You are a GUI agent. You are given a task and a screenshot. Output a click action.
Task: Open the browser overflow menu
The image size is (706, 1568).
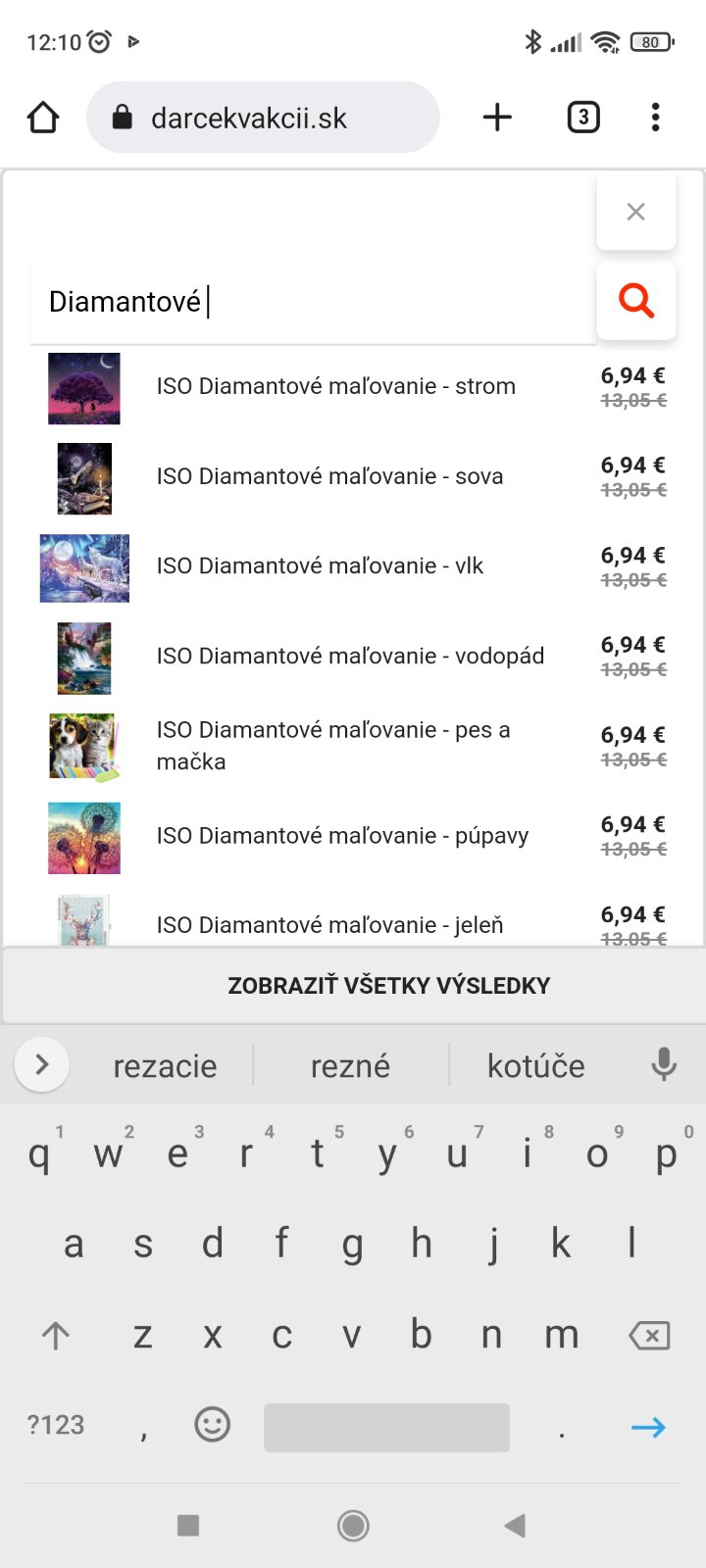655,119
